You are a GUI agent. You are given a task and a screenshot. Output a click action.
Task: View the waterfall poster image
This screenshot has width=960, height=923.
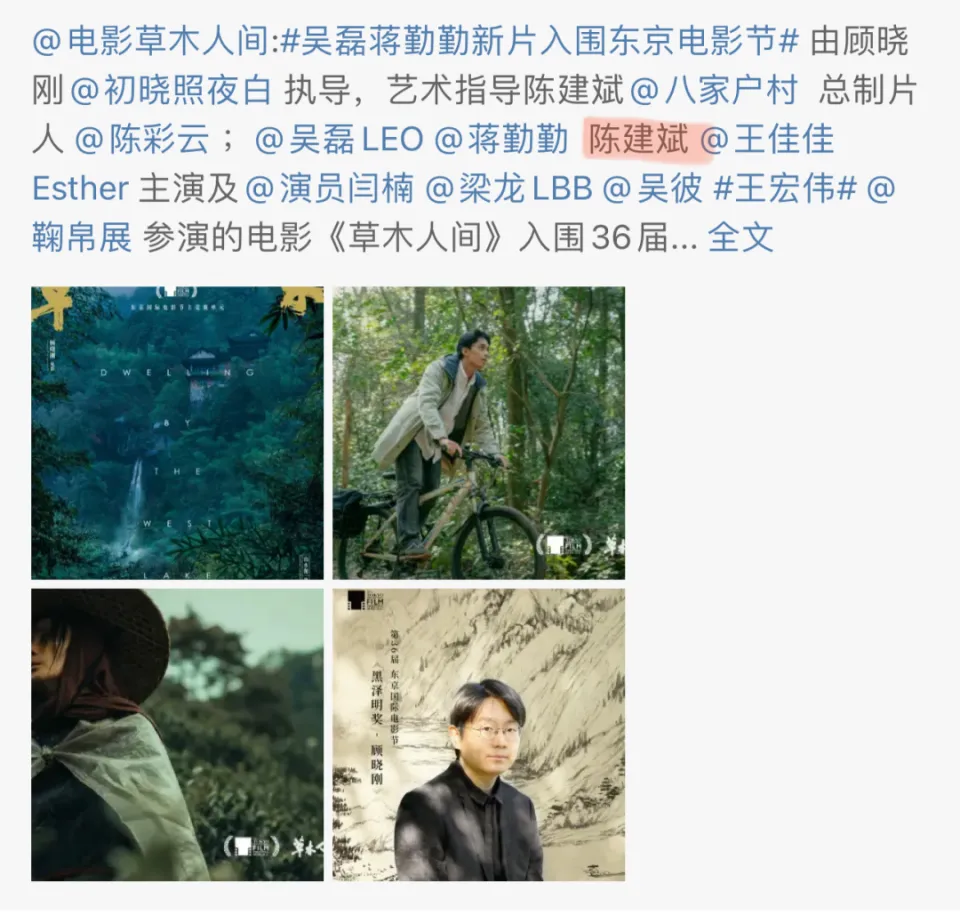[x=177, y=432]
